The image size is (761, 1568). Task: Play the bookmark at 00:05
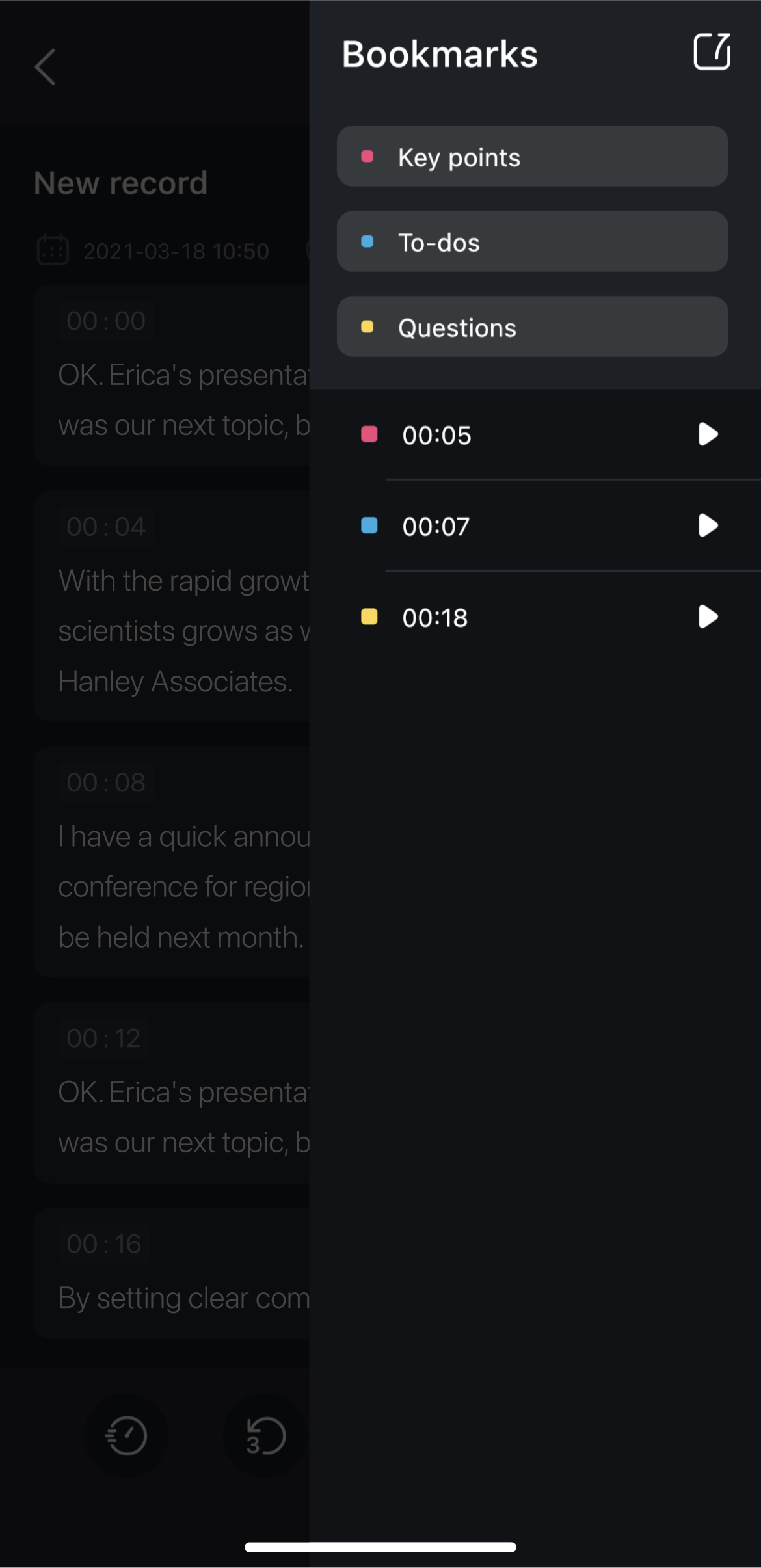(708, 434)
